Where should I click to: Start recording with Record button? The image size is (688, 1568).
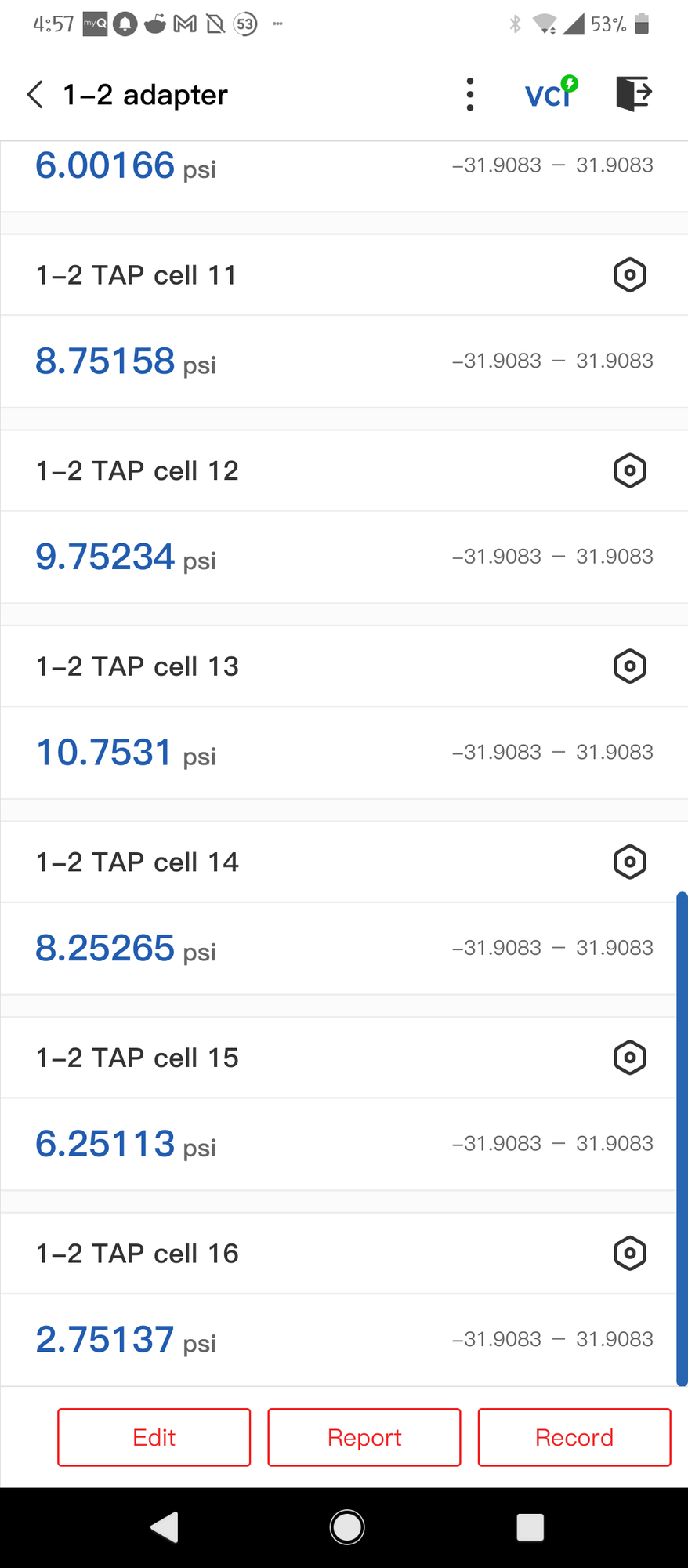(x=574, y=1437)
